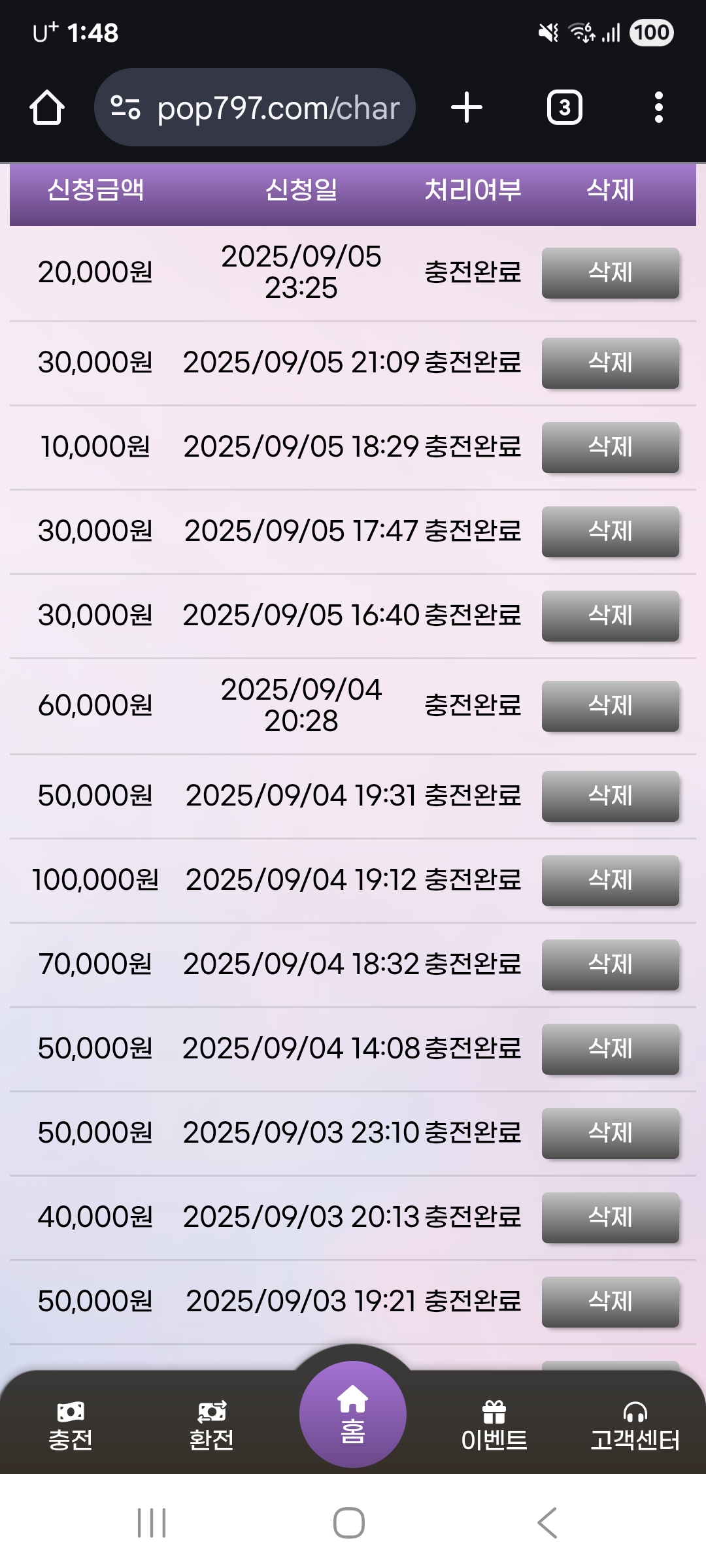
Task: Switch to the 환전 tab
Action: point(212,1426)
